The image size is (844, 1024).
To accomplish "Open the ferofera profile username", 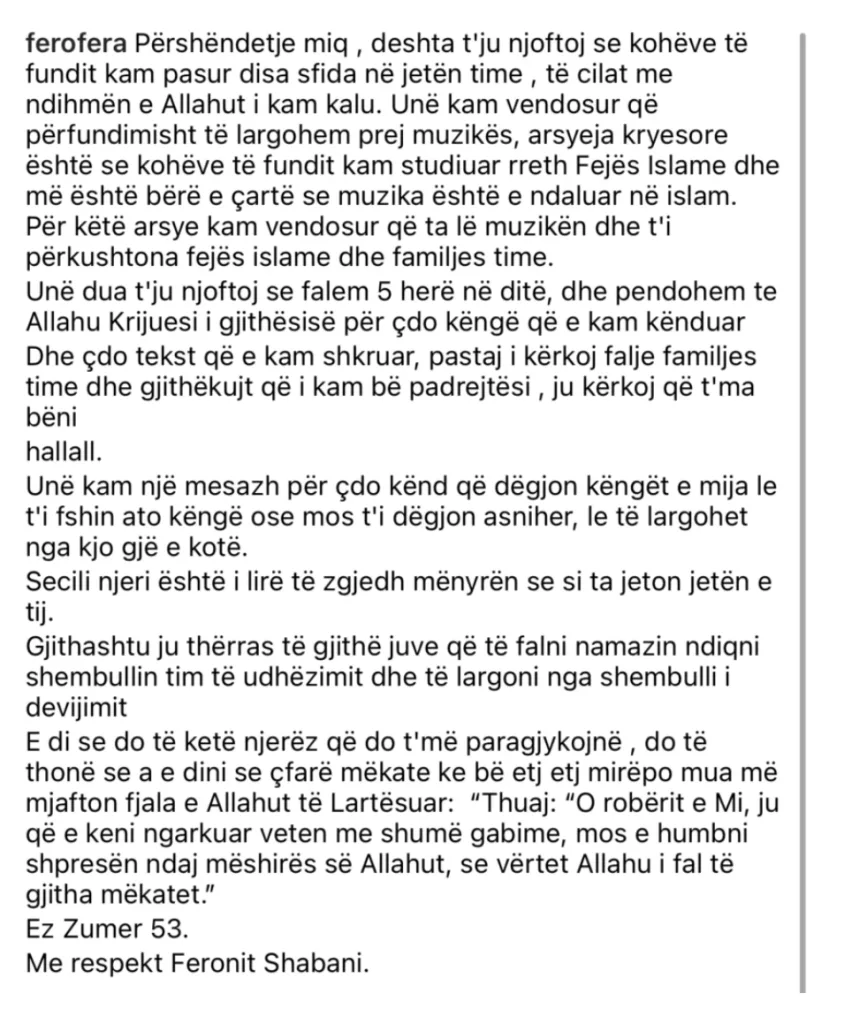I will pos(76,44).
